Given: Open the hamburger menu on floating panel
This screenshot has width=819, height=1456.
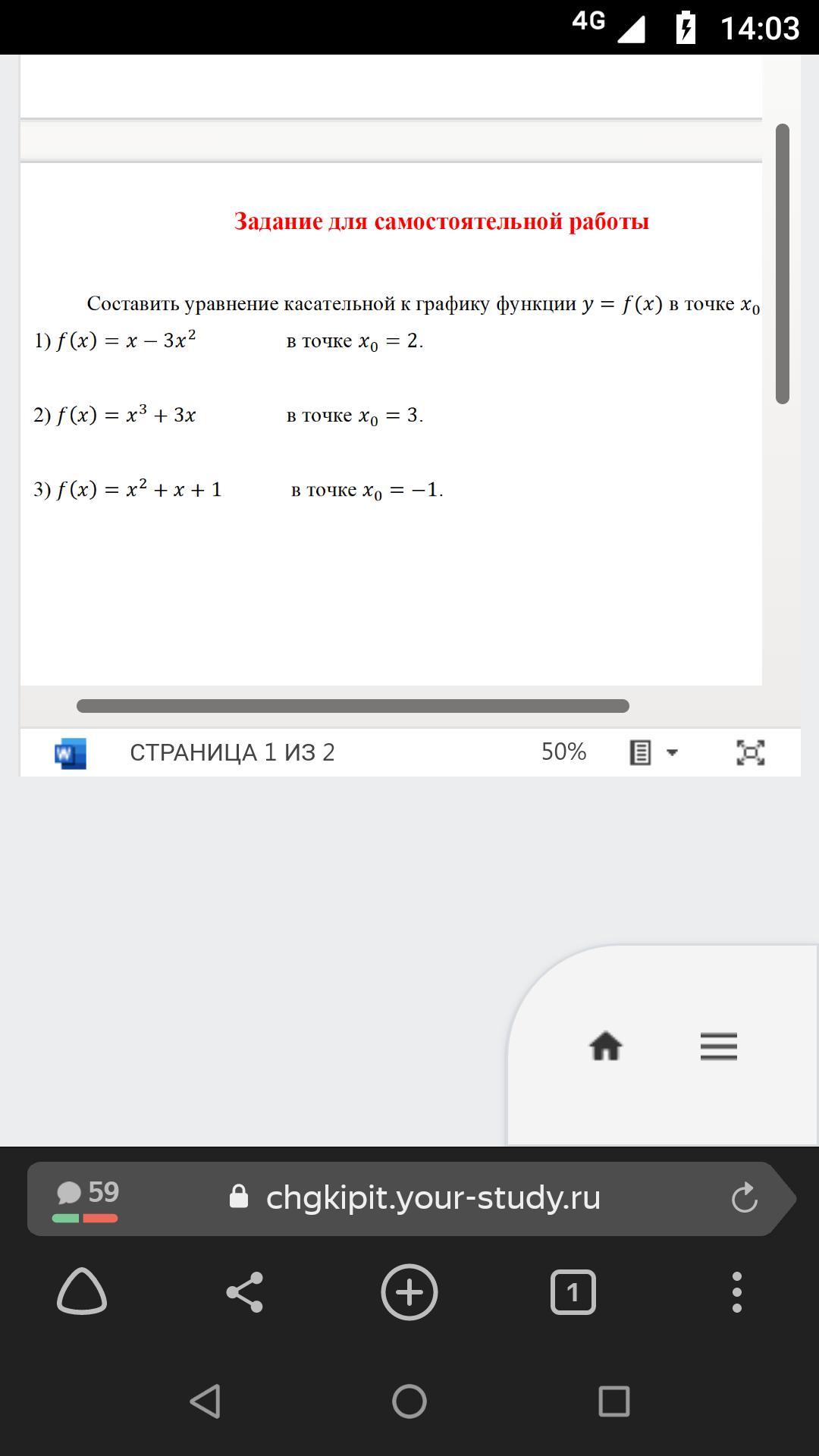Looking at the screenshot, I should (719, 1046).
